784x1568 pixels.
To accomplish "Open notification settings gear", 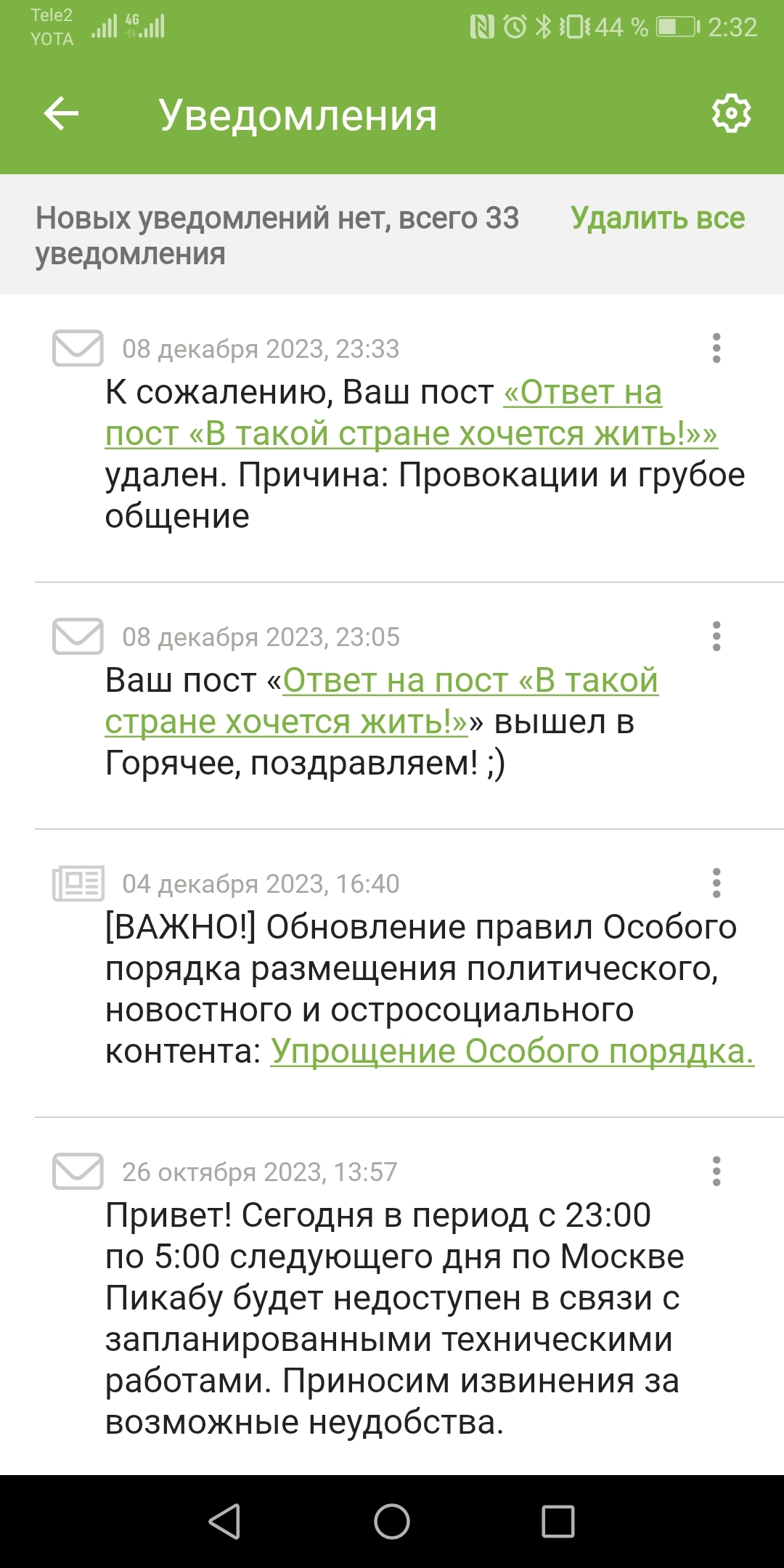I will (730, 114).
